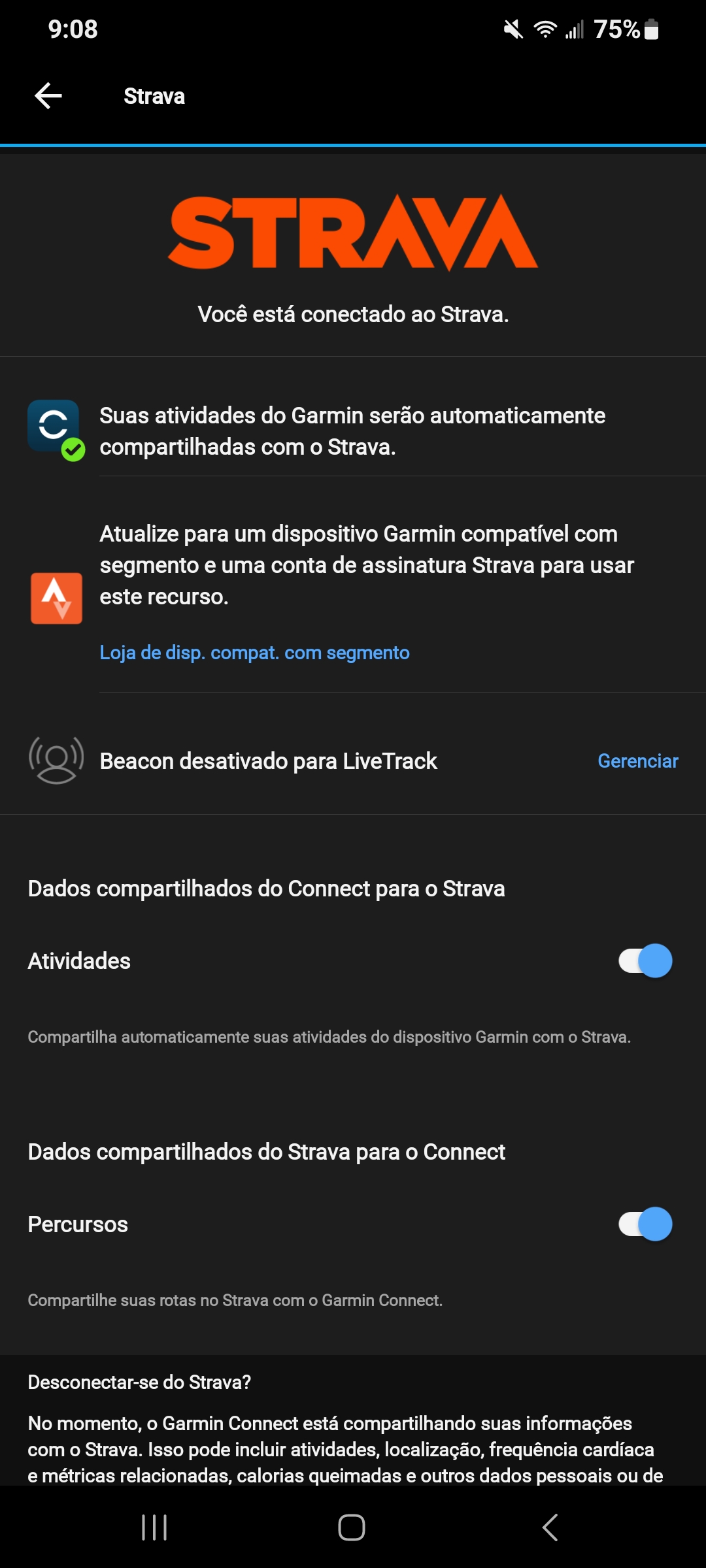The image size is (706, 1568).
Task: Tap the system home button
Action: [352, 1527]
